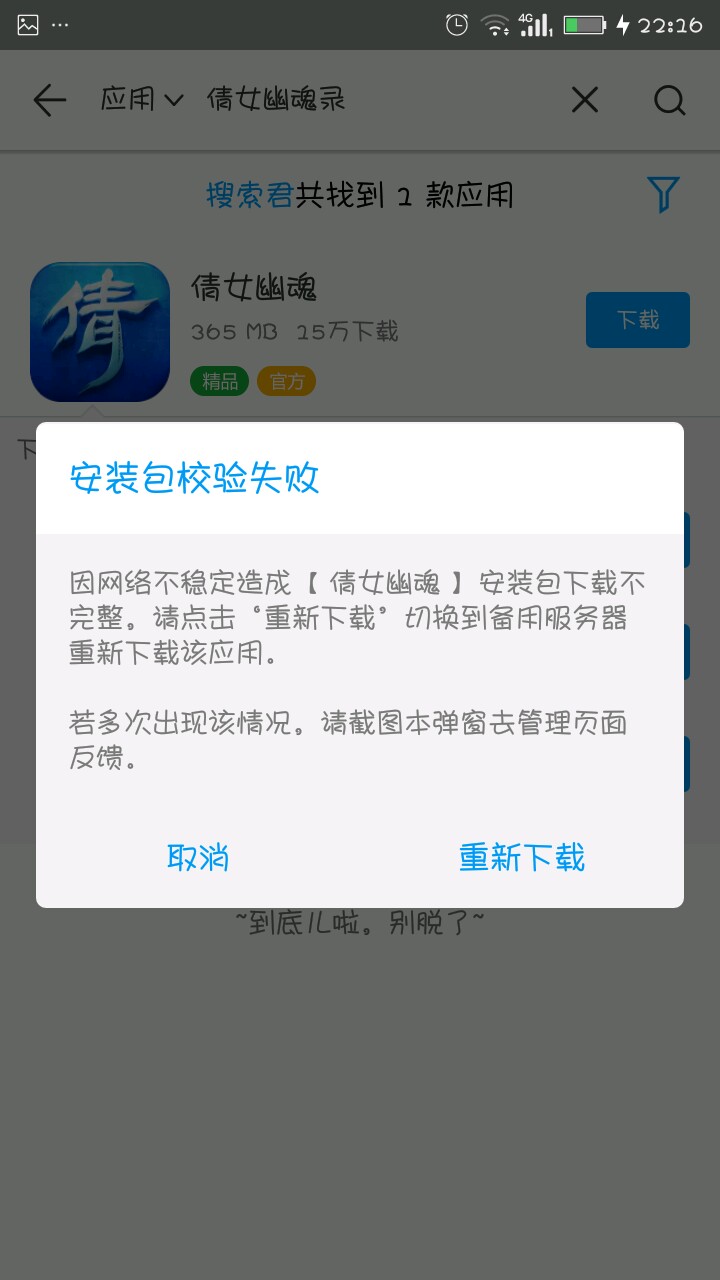This screenshot has height=1280, width=720.
Task: Download 倩女幽魂 with the 下载 button
Action: [638, 320]
